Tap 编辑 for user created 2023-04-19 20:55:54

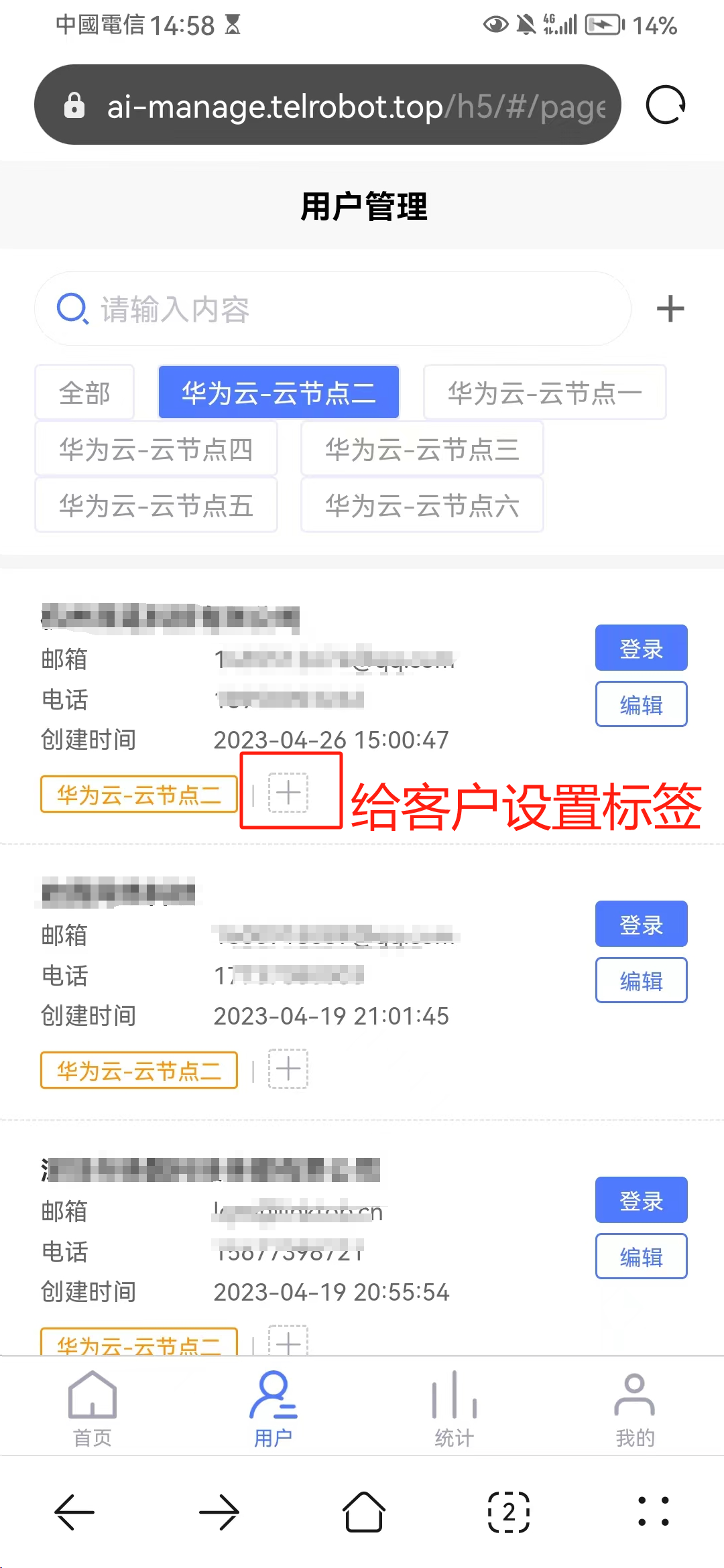[642, 1256]
